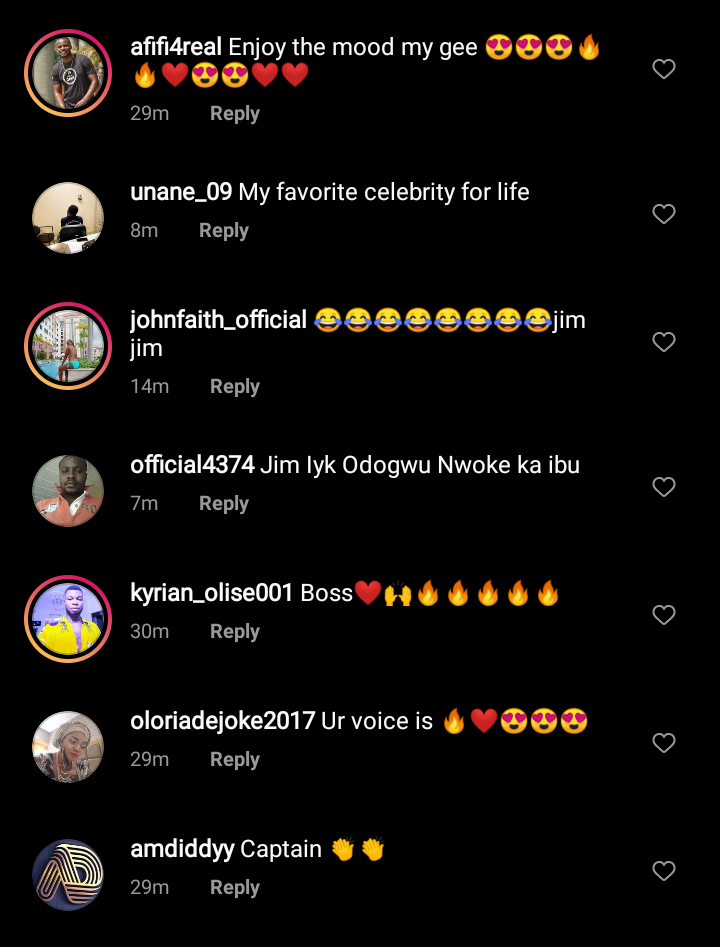Reply to amdiddyy's comment
Image resolution: width=720 pixels, height=947 pixels.
235,888
